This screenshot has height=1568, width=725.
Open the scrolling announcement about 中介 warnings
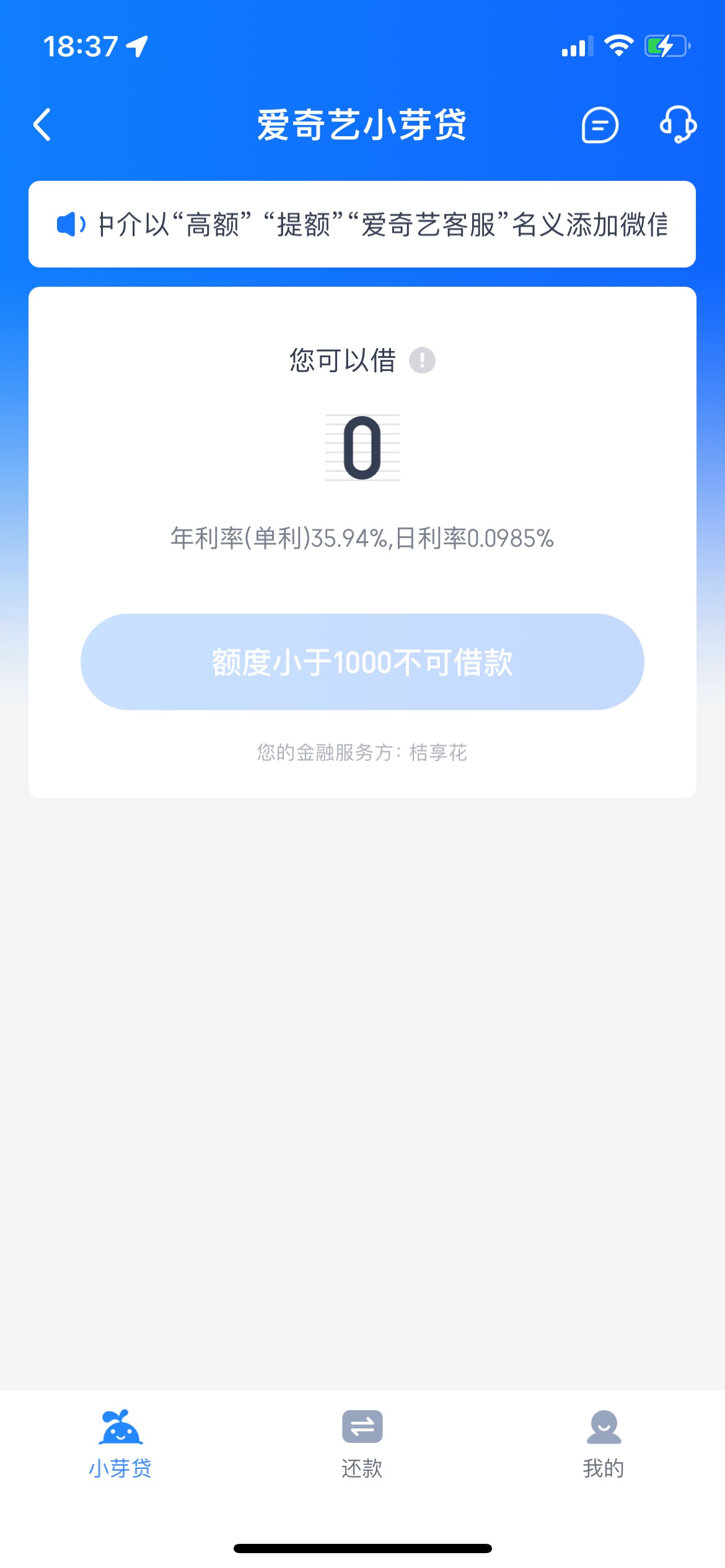362,224
